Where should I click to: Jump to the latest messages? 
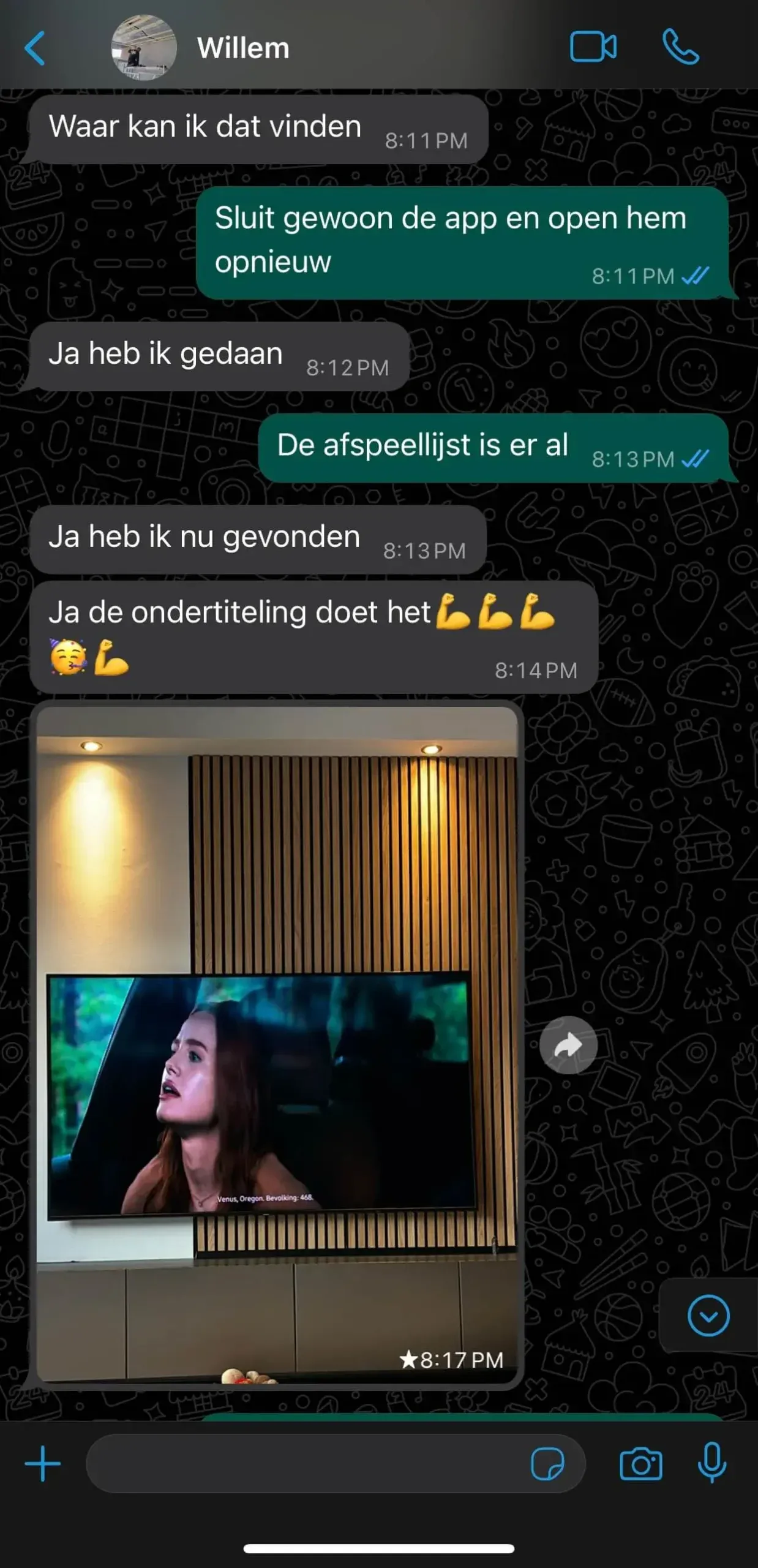pos(708,1315)
